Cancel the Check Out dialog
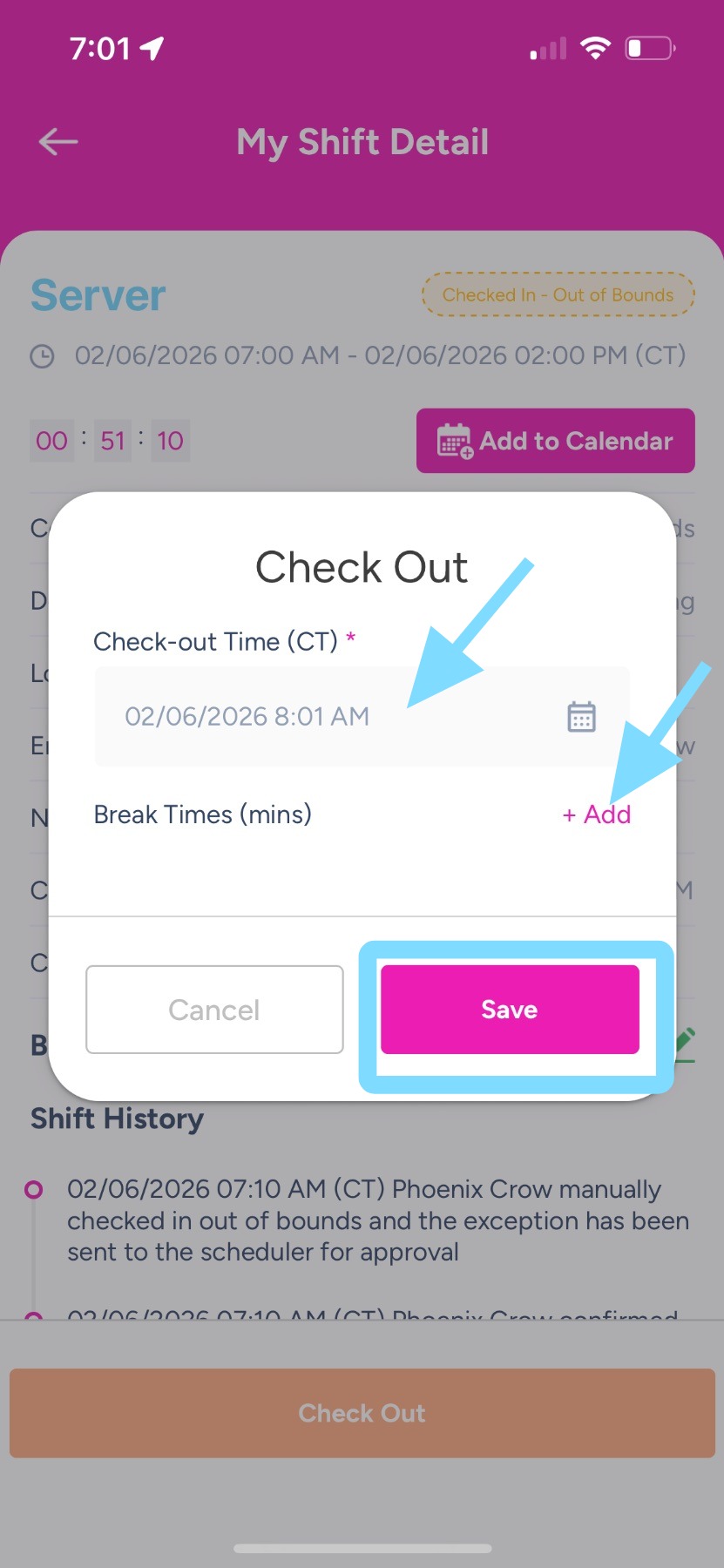This screenshot has width=724, height=1568. pyautogui.click(x=214, y=1009)
